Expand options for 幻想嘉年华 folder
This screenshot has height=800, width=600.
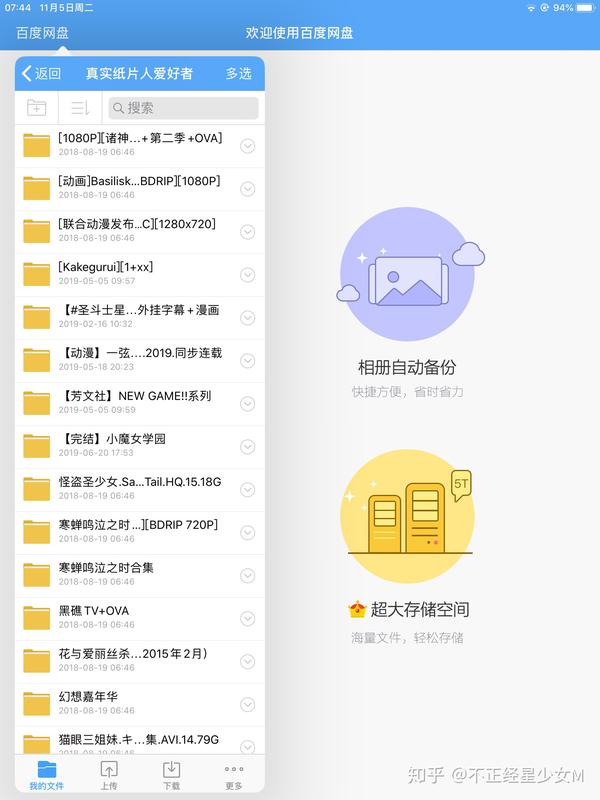coord(248,705)
